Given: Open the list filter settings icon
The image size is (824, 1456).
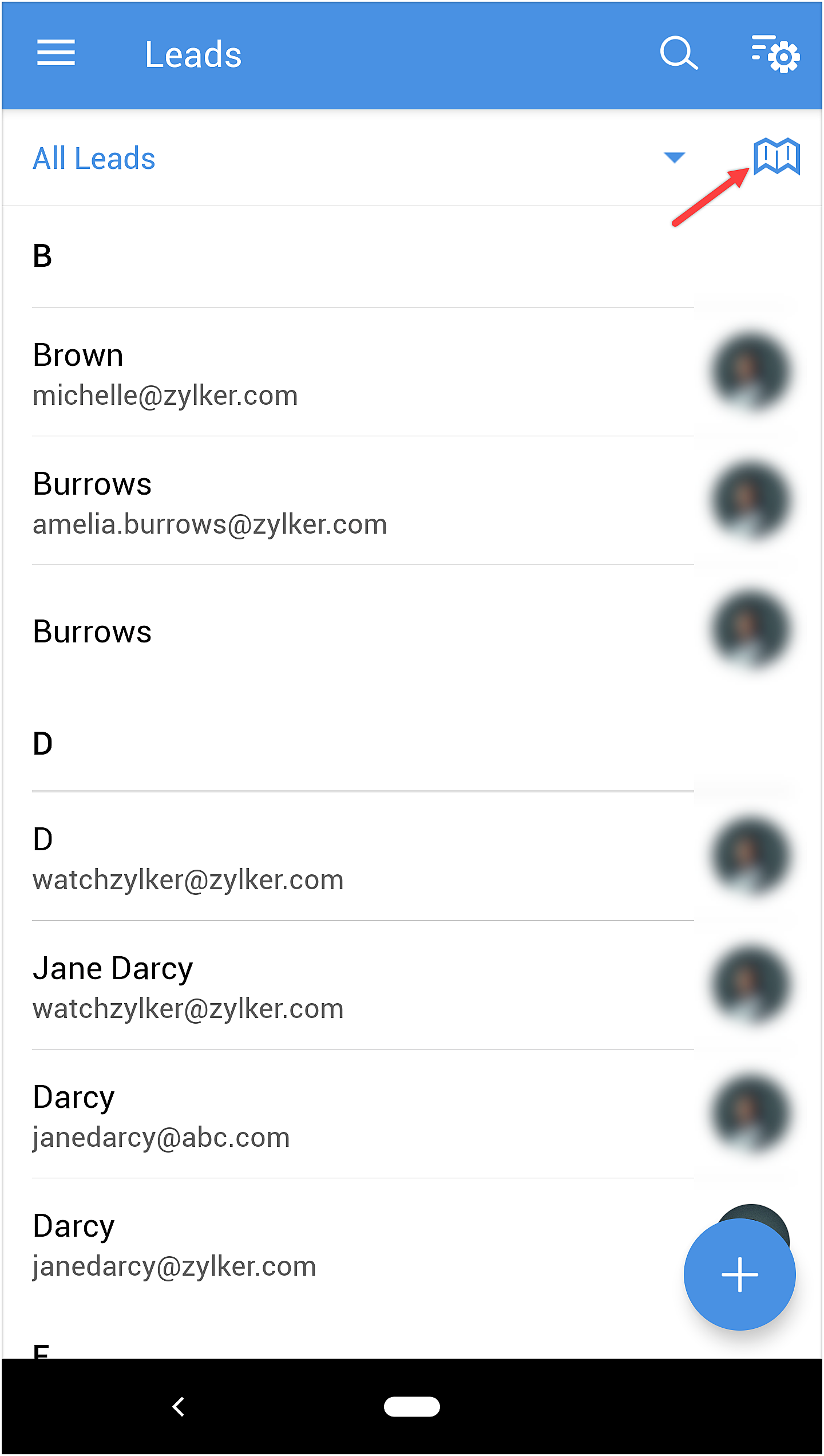Looking at the screenshot, I should click(775, 53).
